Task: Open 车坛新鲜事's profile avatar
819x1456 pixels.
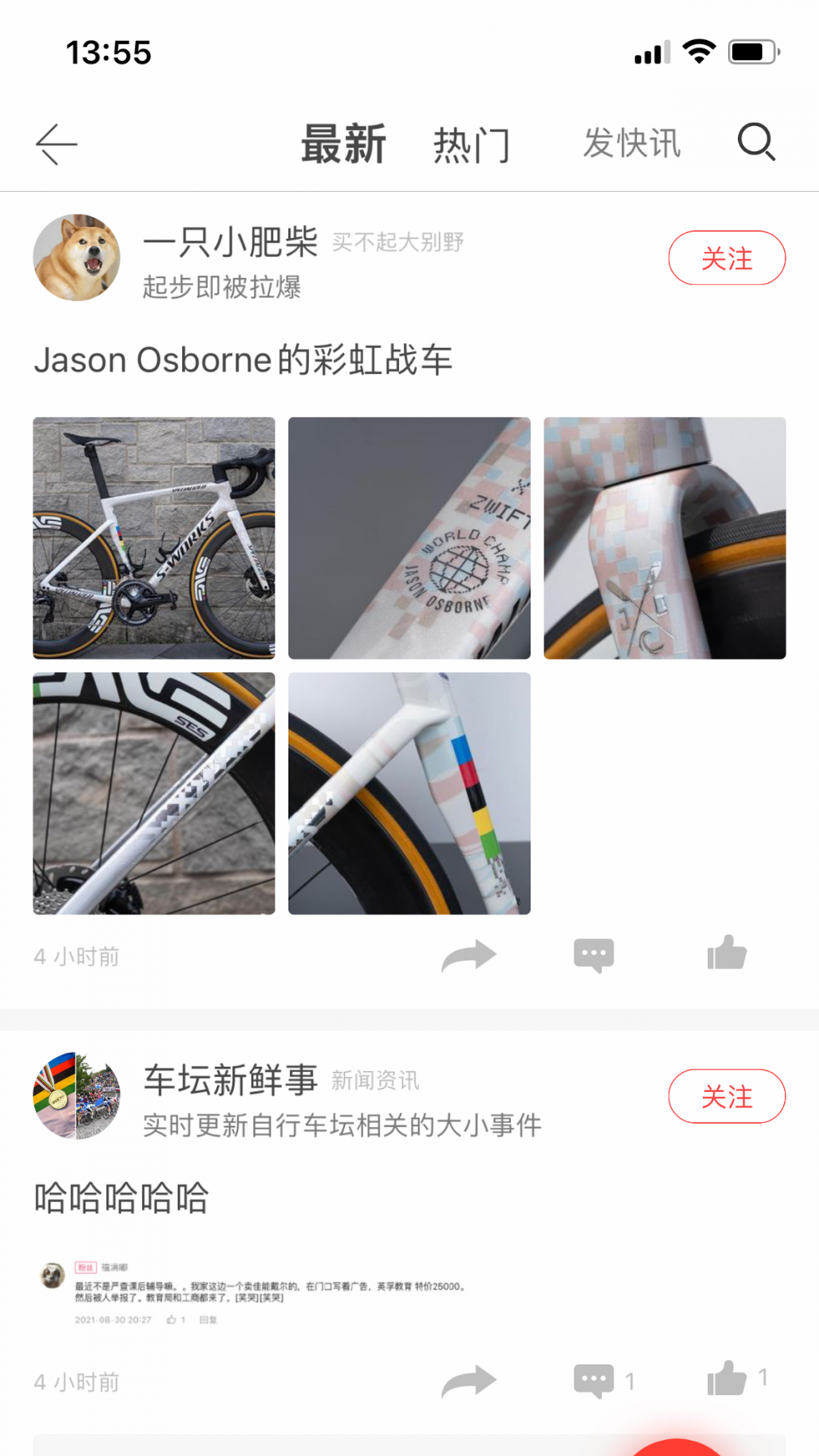Action: [77, 1096]
